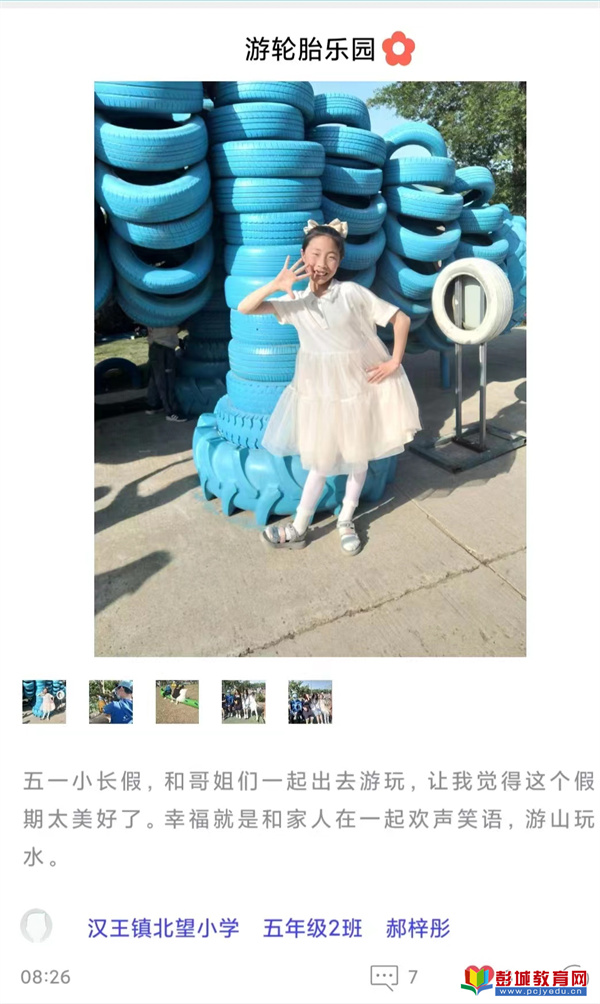View the second thumbnail photo
600x1004 pixels.
coord(110,702)
